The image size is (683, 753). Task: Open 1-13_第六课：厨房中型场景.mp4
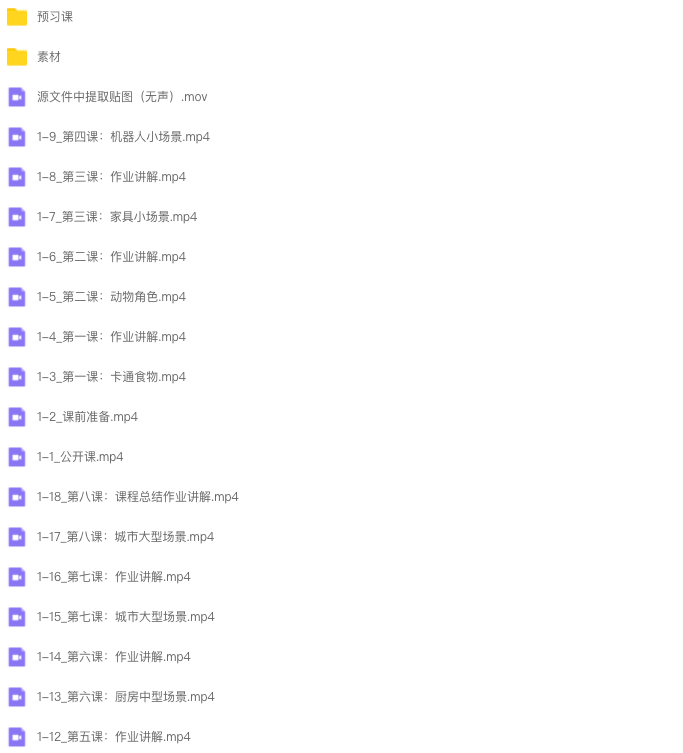125,697
